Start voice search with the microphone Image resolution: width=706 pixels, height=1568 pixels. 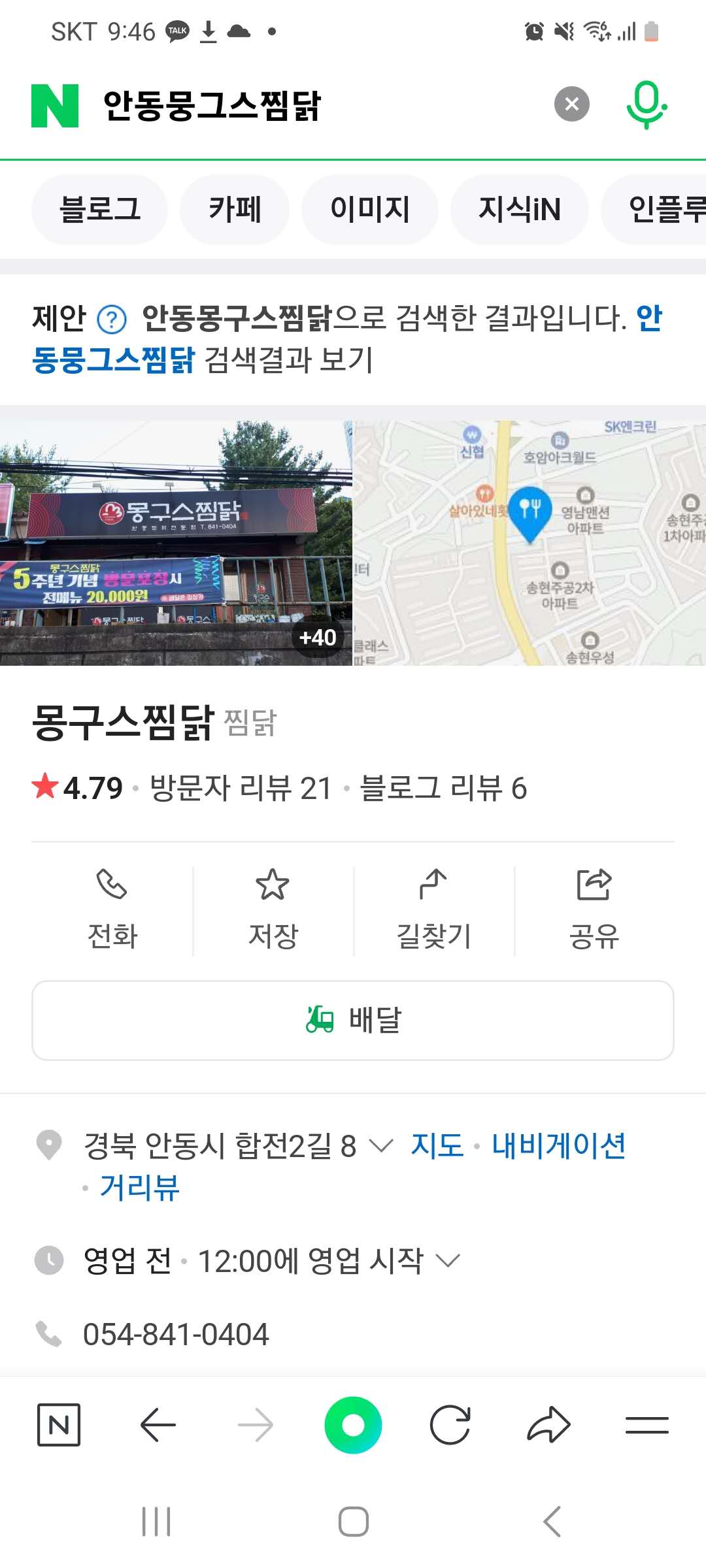[x=646, y=105]
